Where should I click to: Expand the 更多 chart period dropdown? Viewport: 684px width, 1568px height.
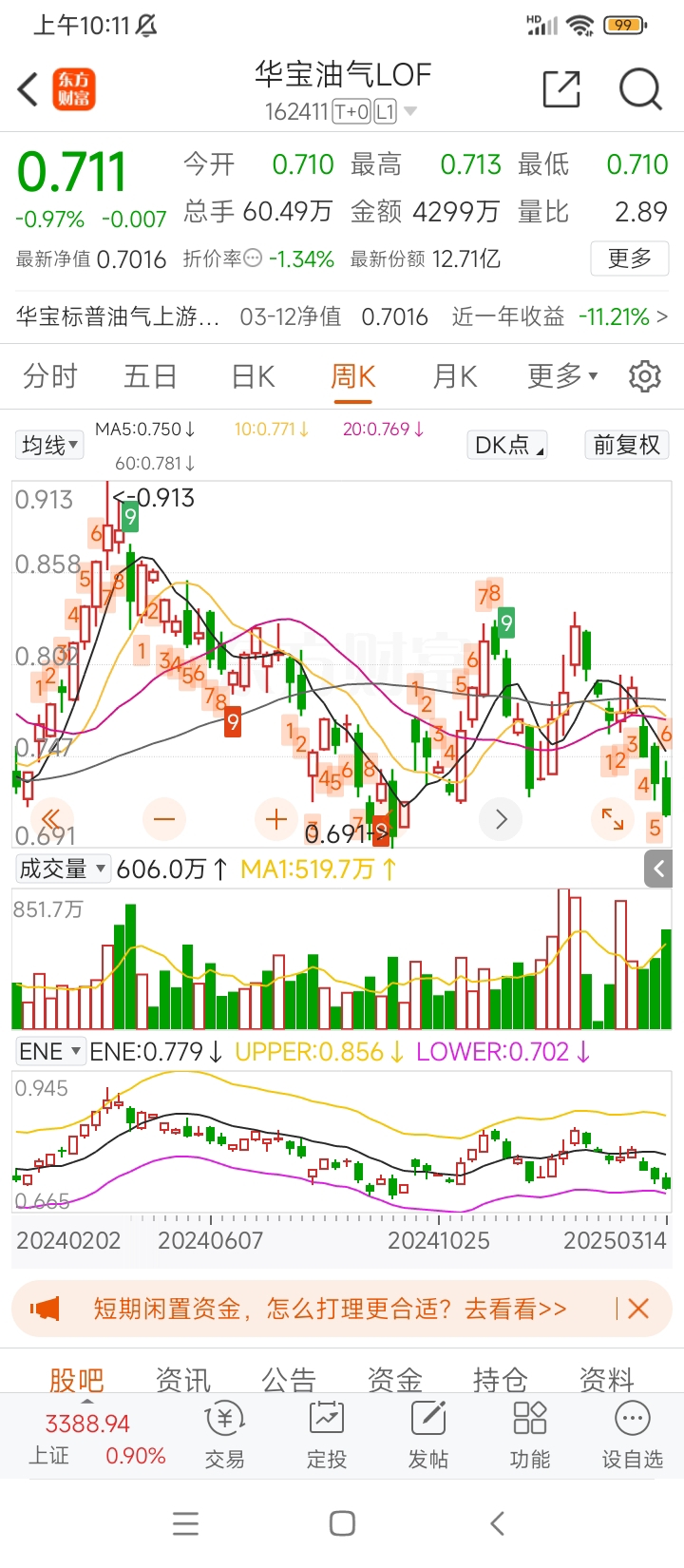point(562,376)
